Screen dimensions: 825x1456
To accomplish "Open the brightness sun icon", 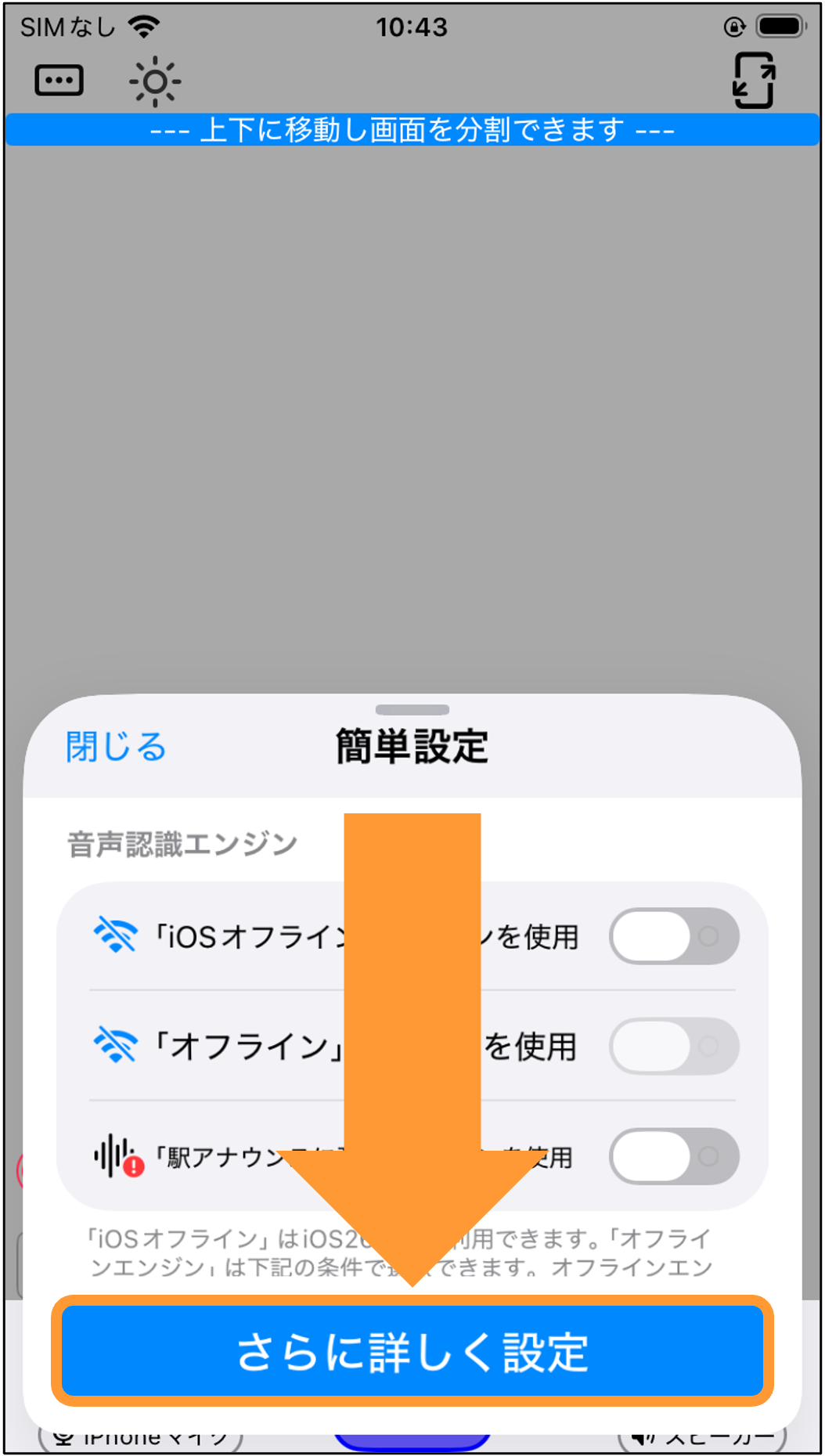I will point(155,81).
